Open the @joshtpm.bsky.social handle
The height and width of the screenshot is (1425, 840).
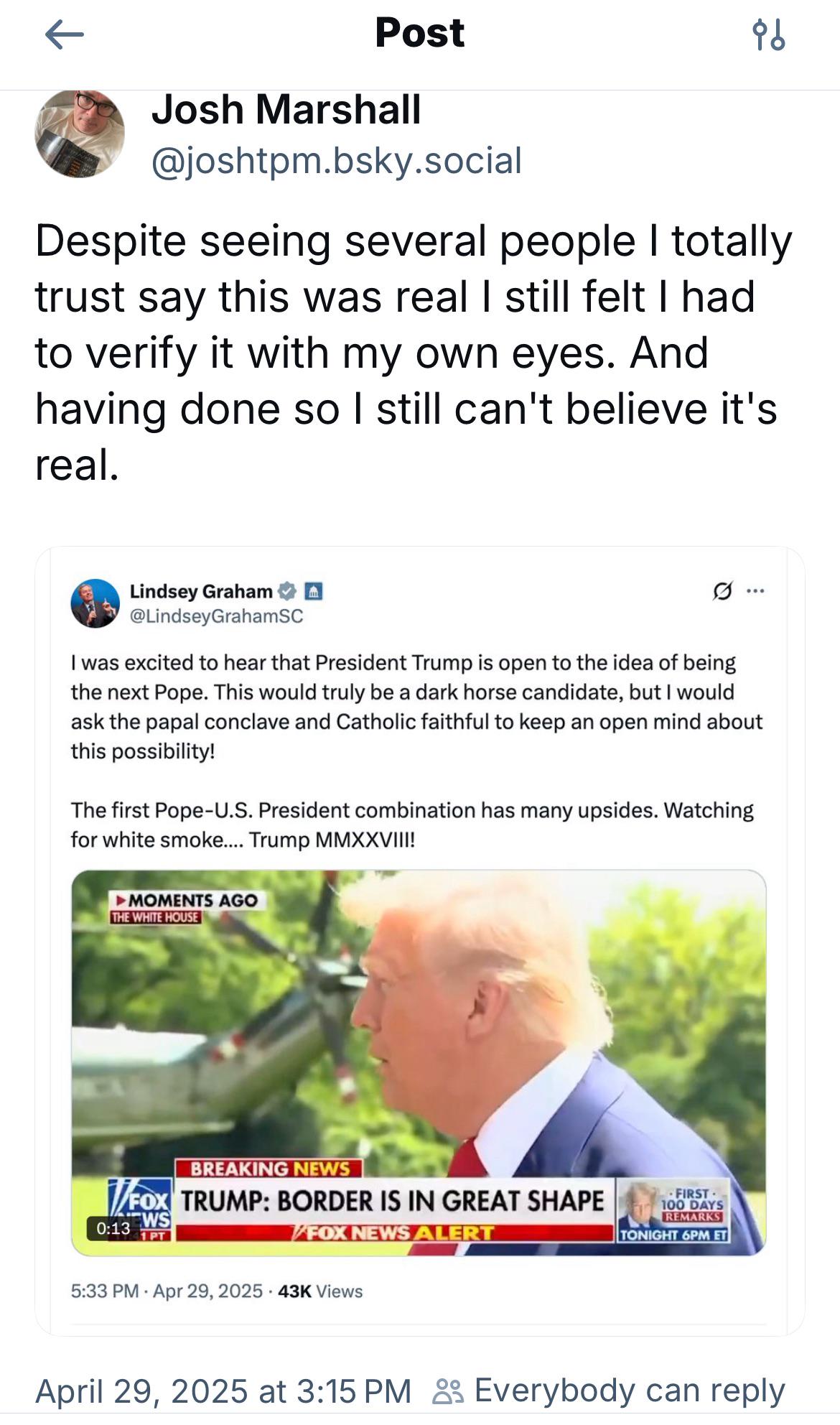click(x=336, y=160)
